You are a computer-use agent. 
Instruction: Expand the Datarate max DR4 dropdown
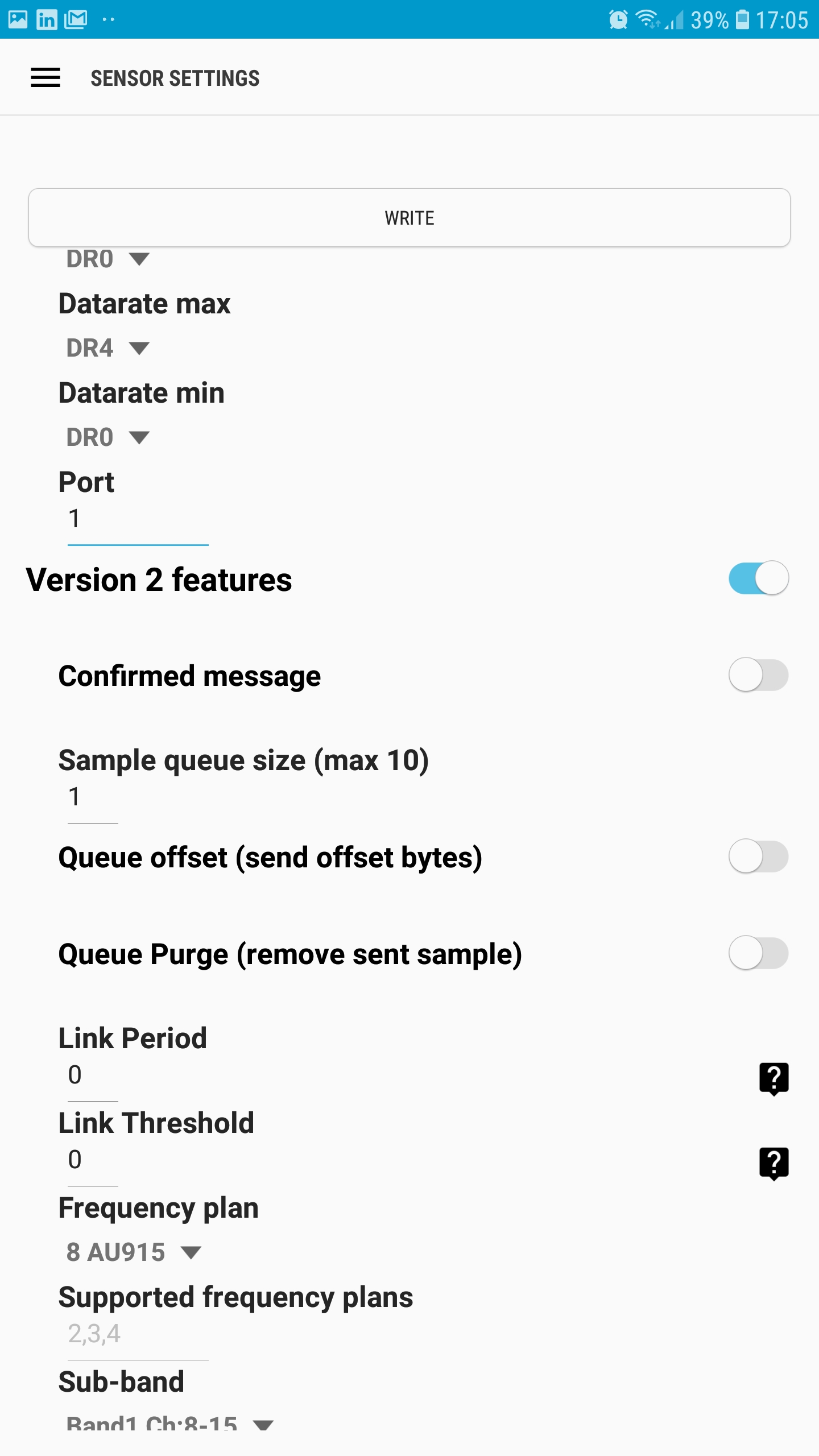coord(108,348)
